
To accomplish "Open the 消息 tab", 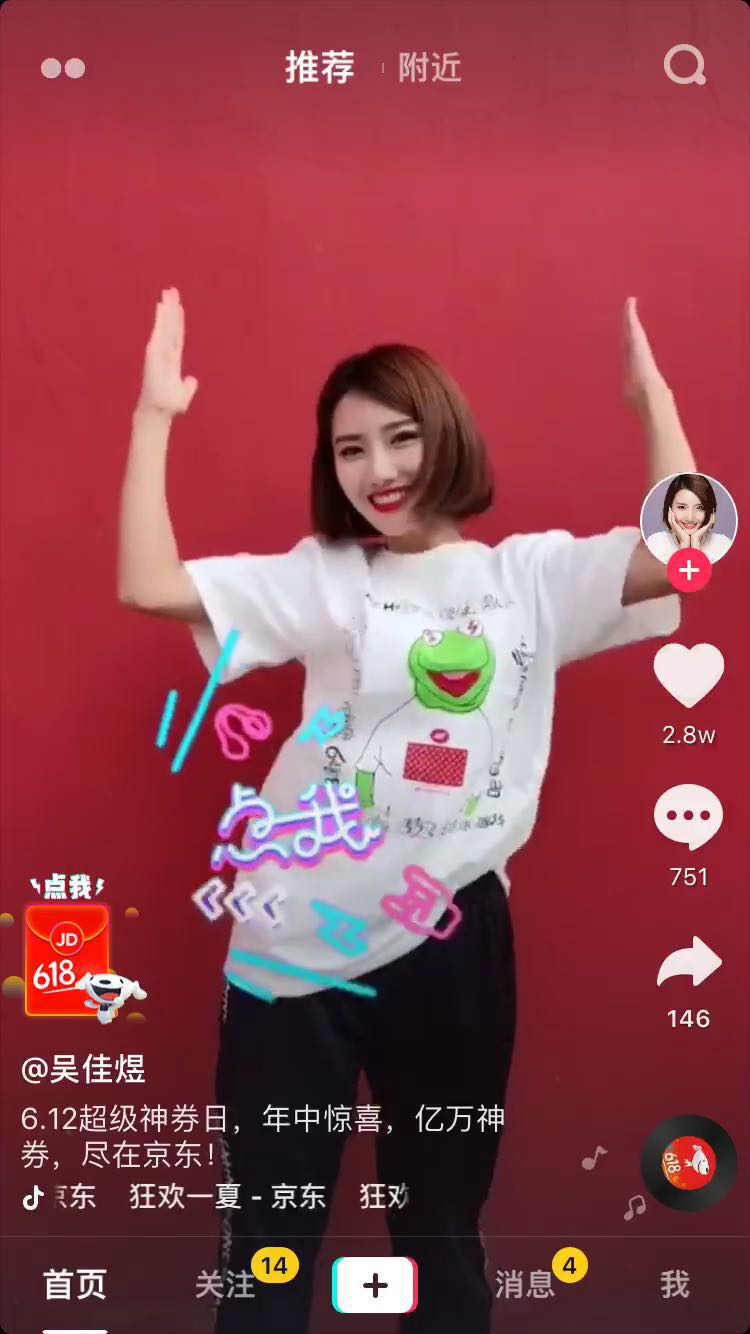I will (525, 1285).
